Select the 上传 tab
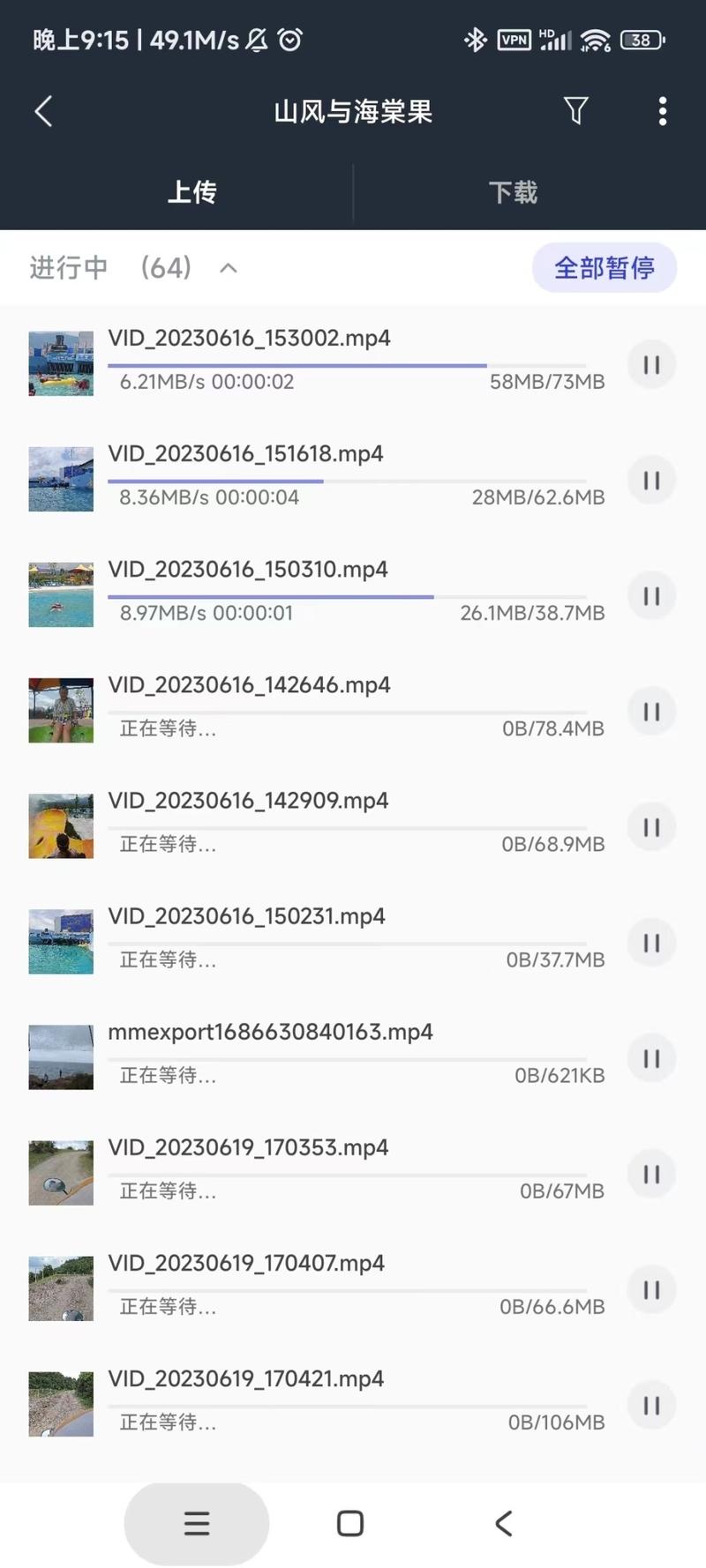The width and height of the screenshot is (706, 1568). point(192,192)
